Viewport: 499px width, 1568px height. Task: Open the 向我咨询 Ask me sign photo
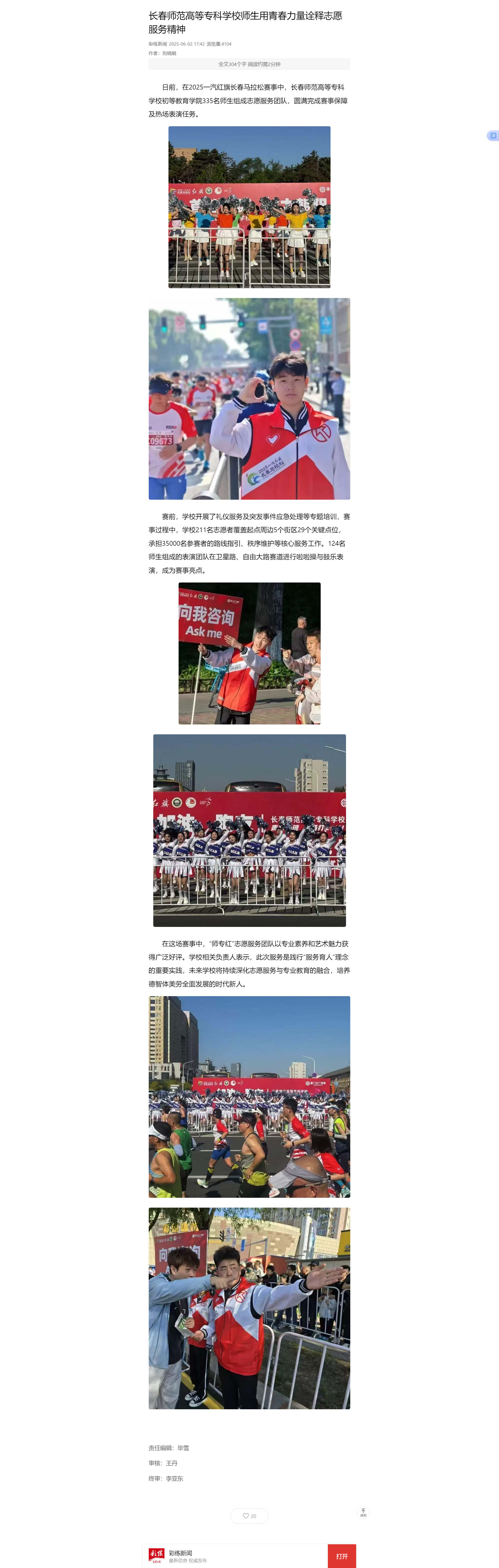point(249,653)
